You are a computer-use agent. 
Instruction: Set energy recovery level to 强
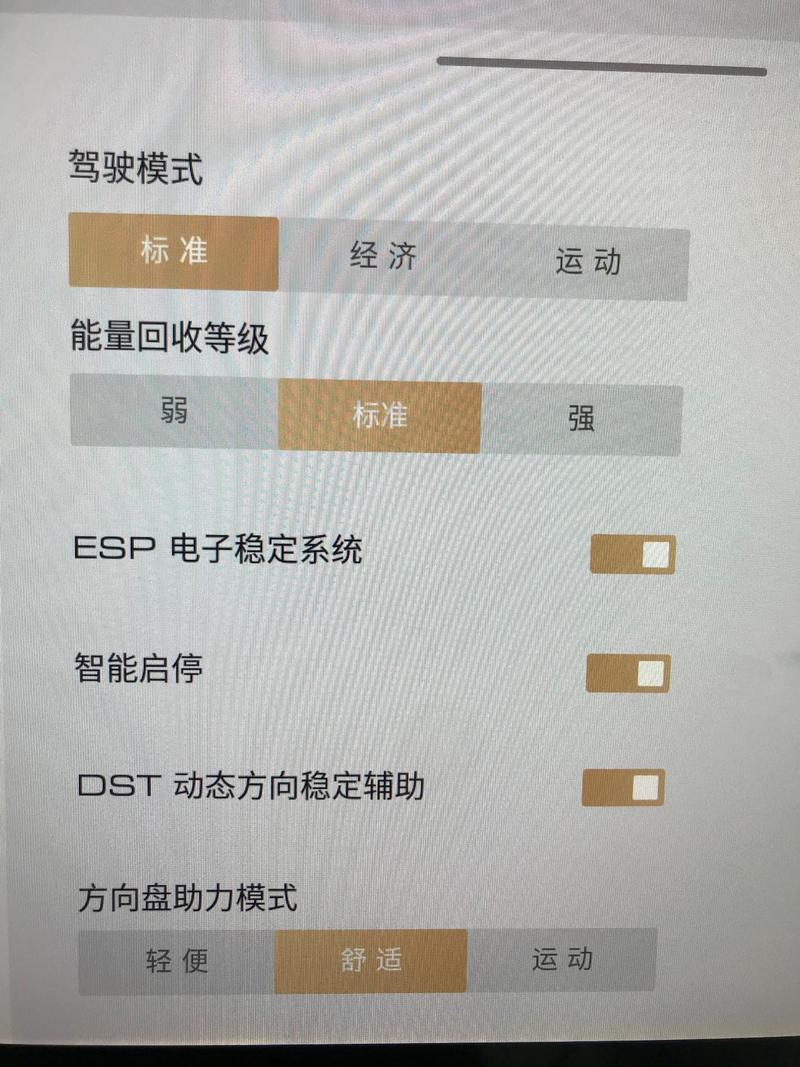coord(581,420)
